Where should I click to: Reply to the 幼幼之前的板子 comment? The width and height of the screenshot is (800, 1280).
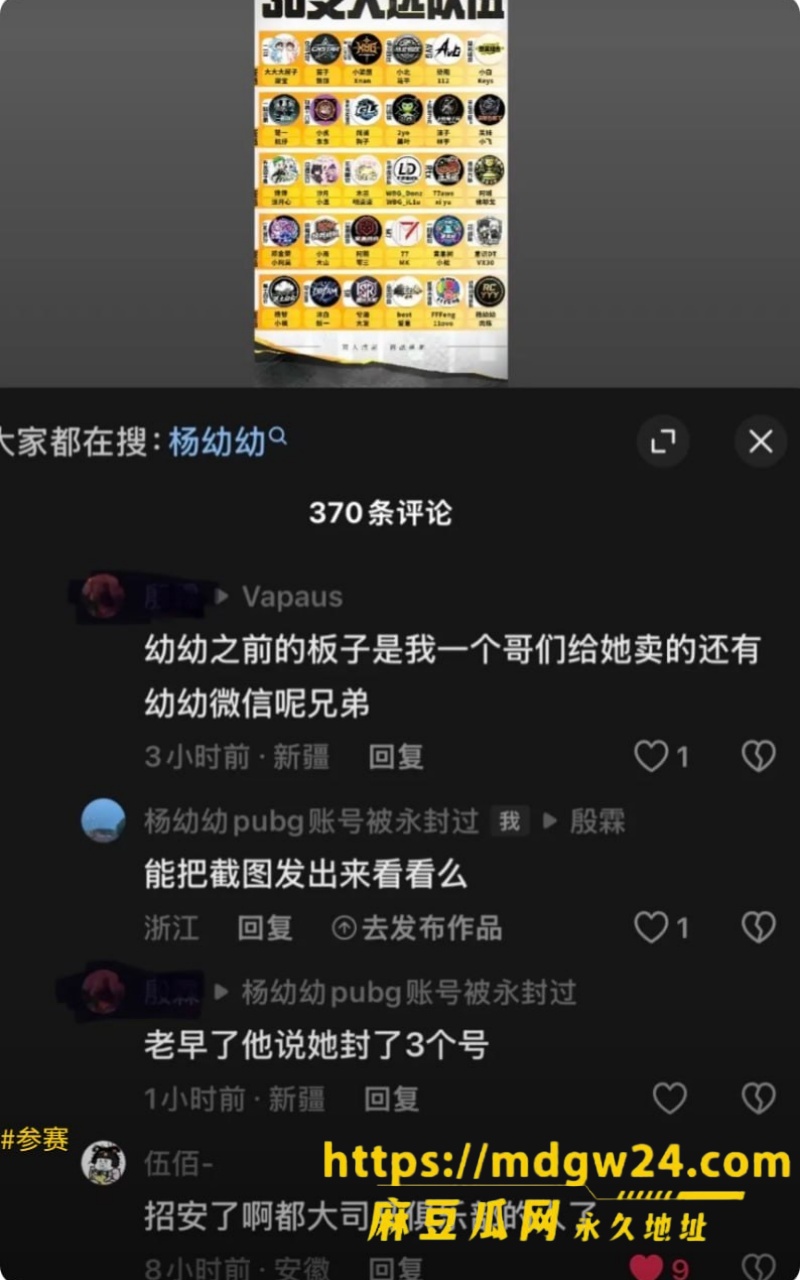(395, 757)
